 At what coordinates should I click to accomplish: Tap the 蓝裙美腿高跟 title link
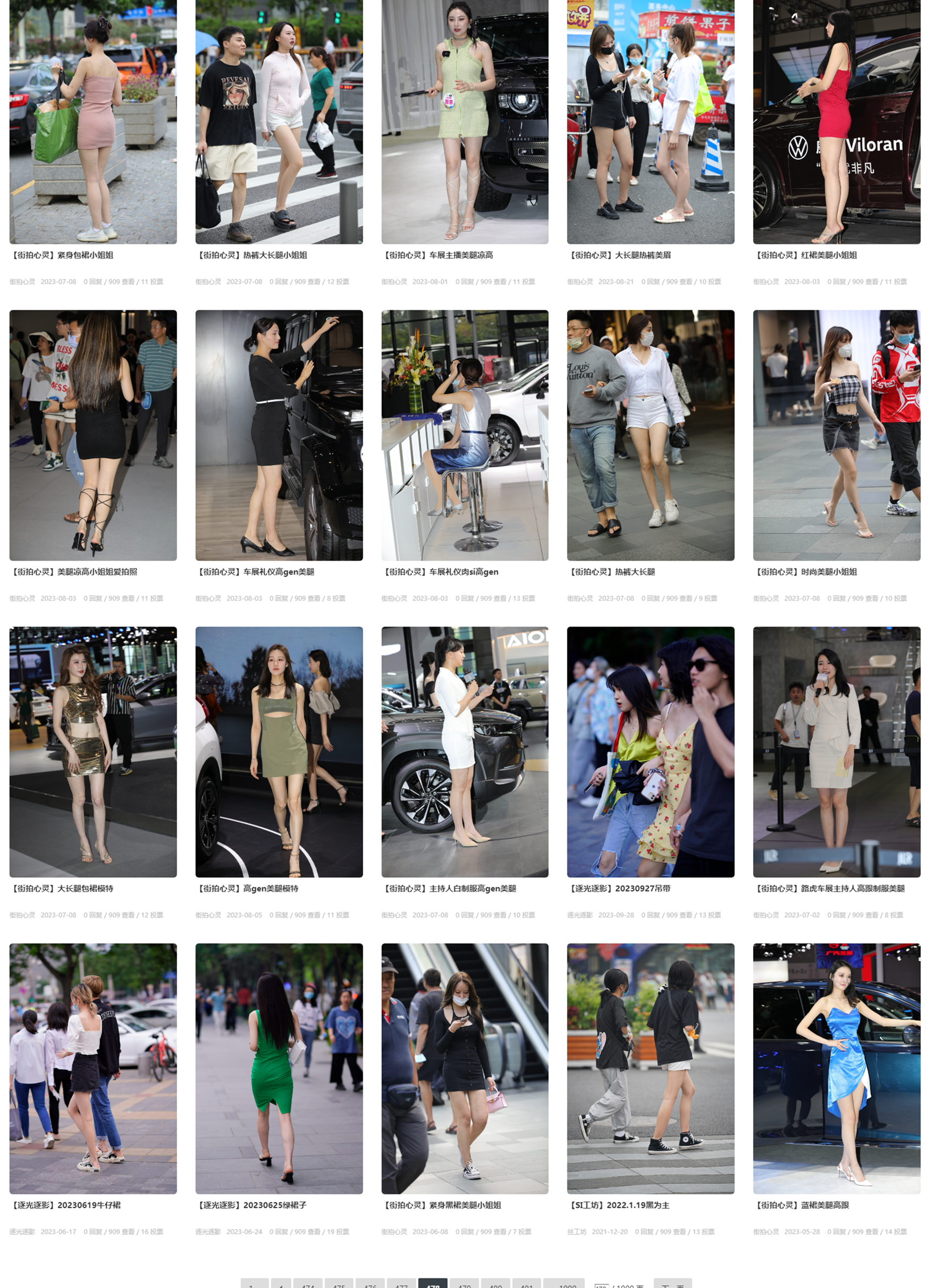[x=801, y=1205]
